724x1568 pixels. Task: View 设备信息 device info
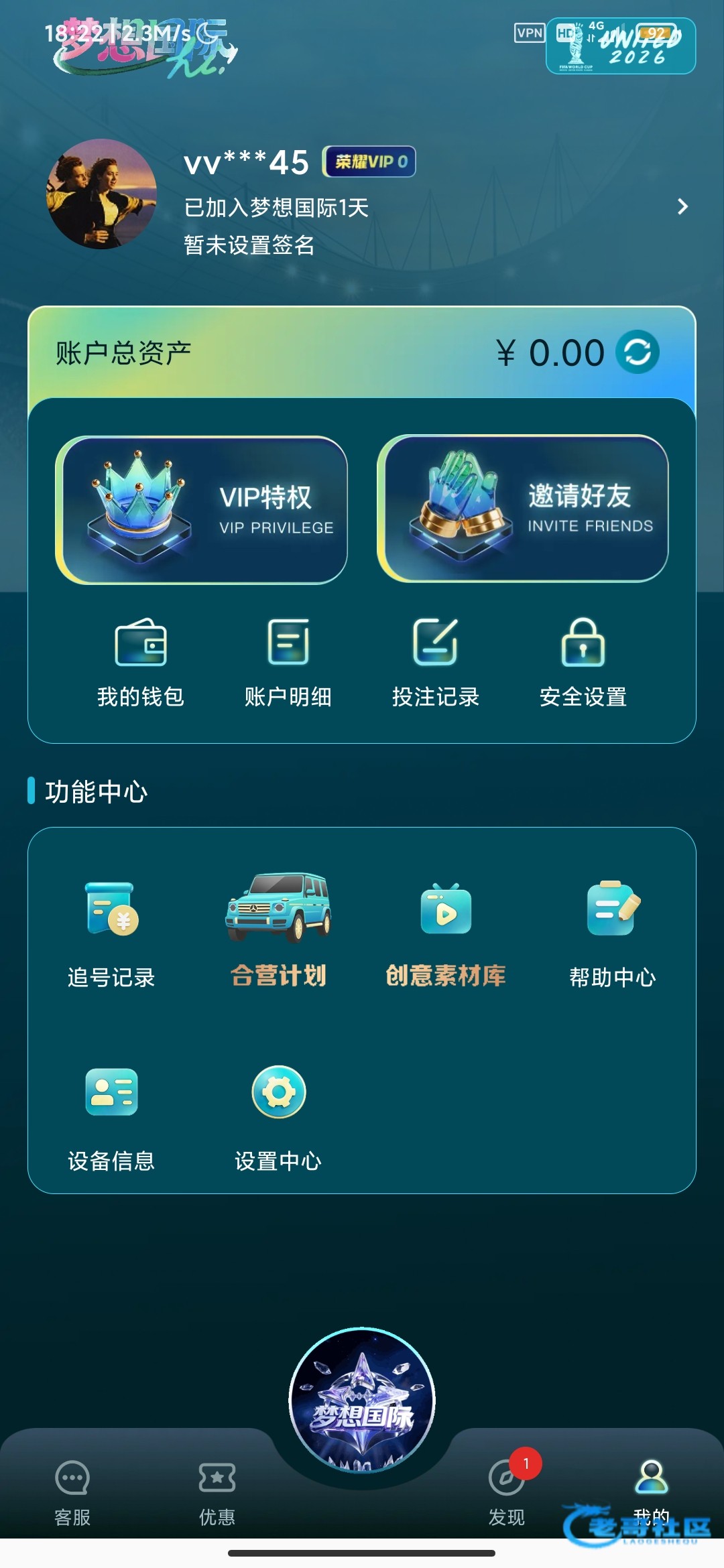pyautogui.click(x=111, y=1116)
